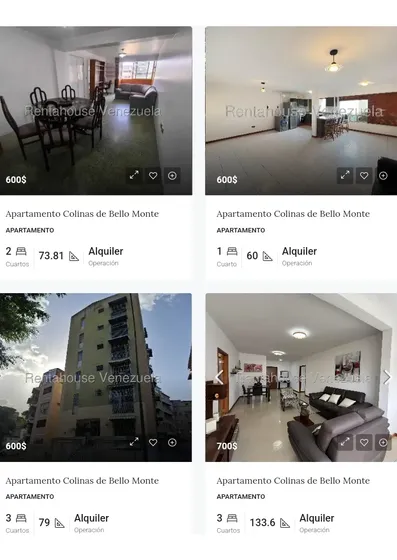Open the 73.81 m² apartment listing photo

96,110
